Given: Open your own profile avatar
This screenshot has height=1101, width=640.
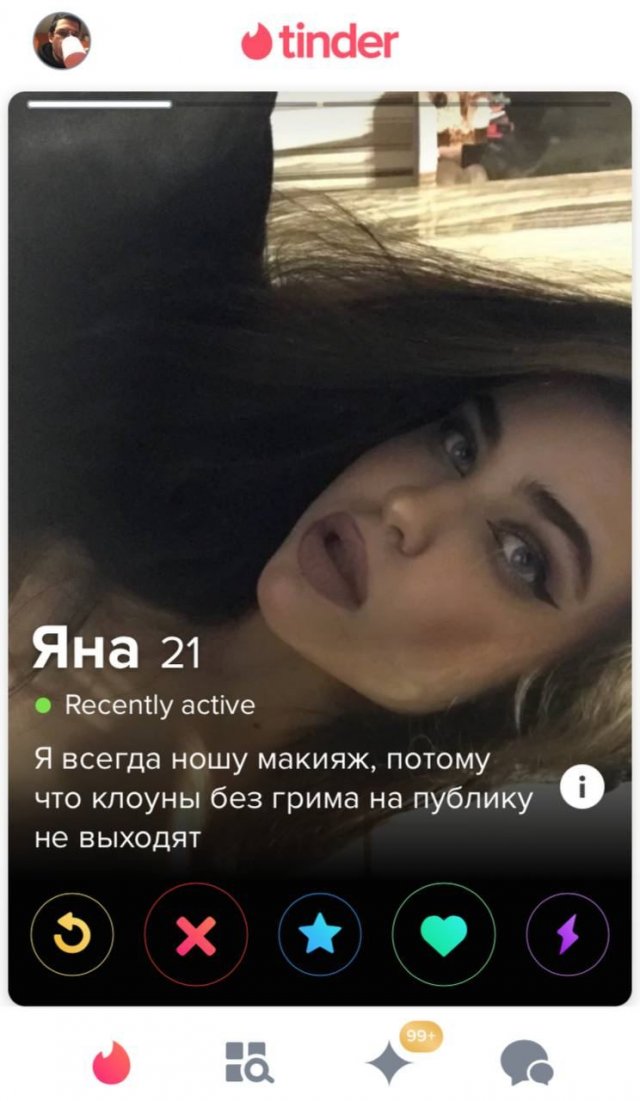Looking at the screenshot, I should point(62,41).
